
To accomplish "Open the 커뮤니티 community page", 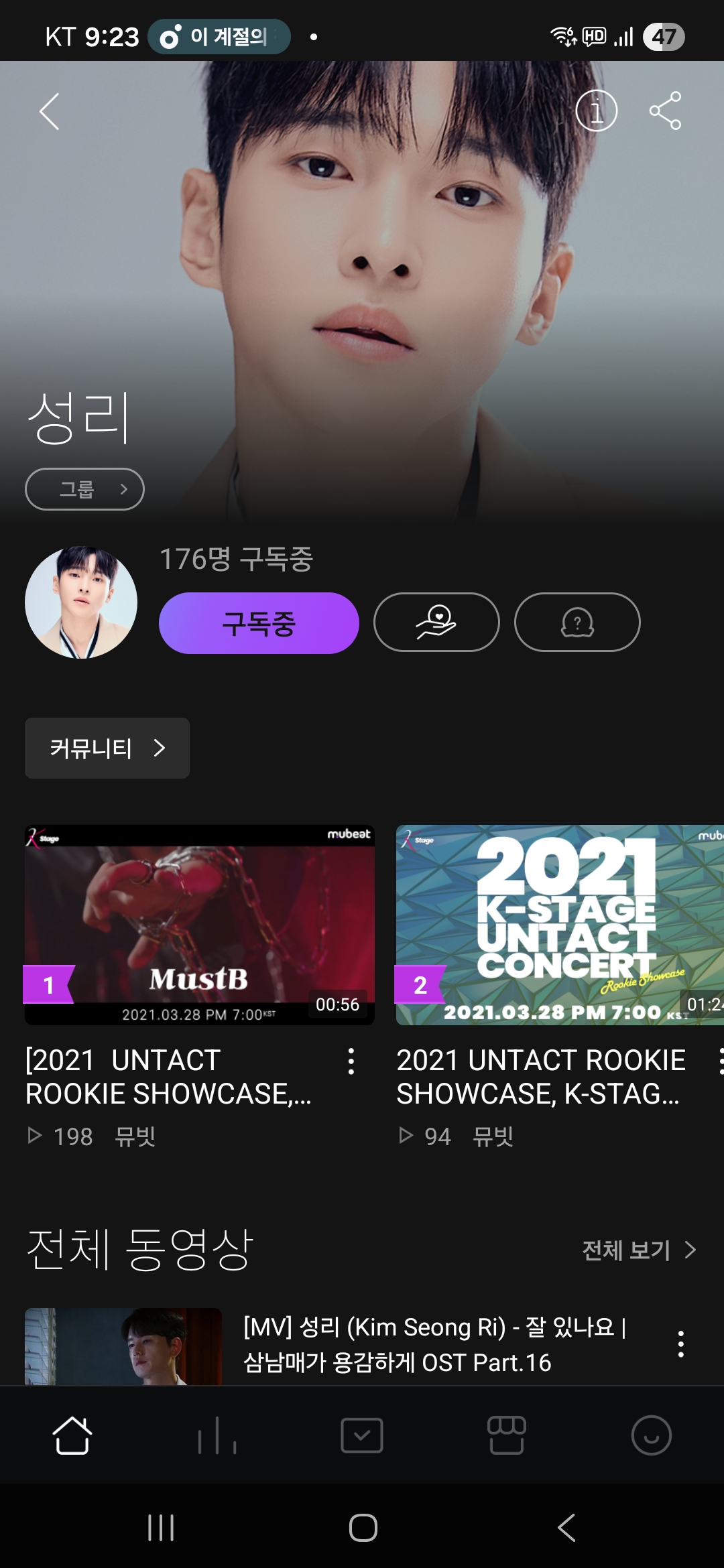I will [107, 748].
